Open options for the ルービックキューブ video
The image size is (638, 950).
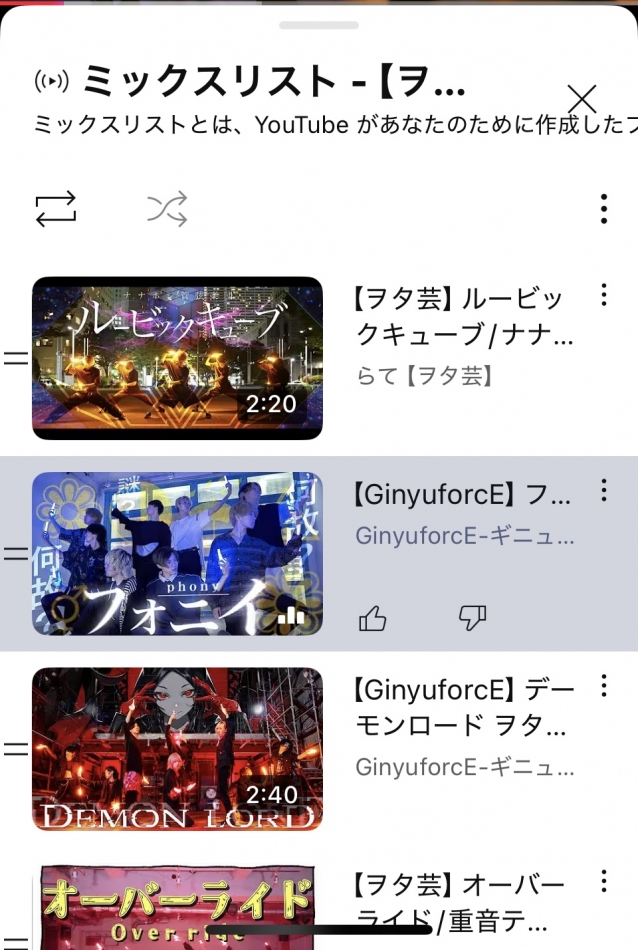coord(604,295)
